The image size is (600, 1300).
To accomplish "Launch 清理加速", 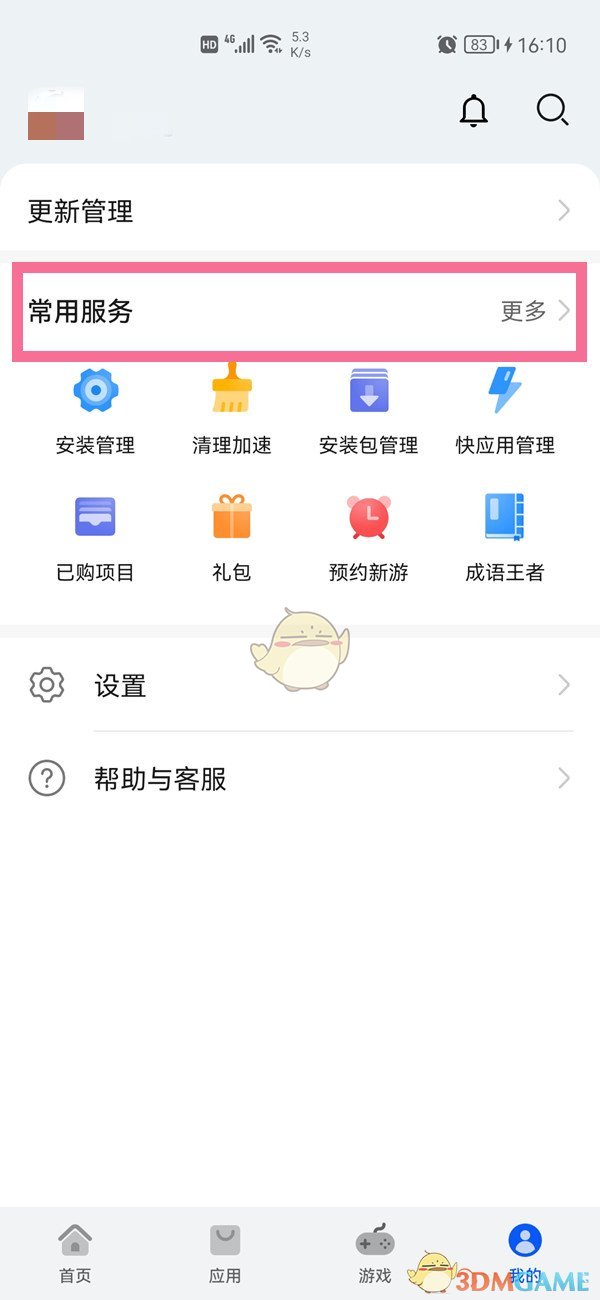I will 232,410.
